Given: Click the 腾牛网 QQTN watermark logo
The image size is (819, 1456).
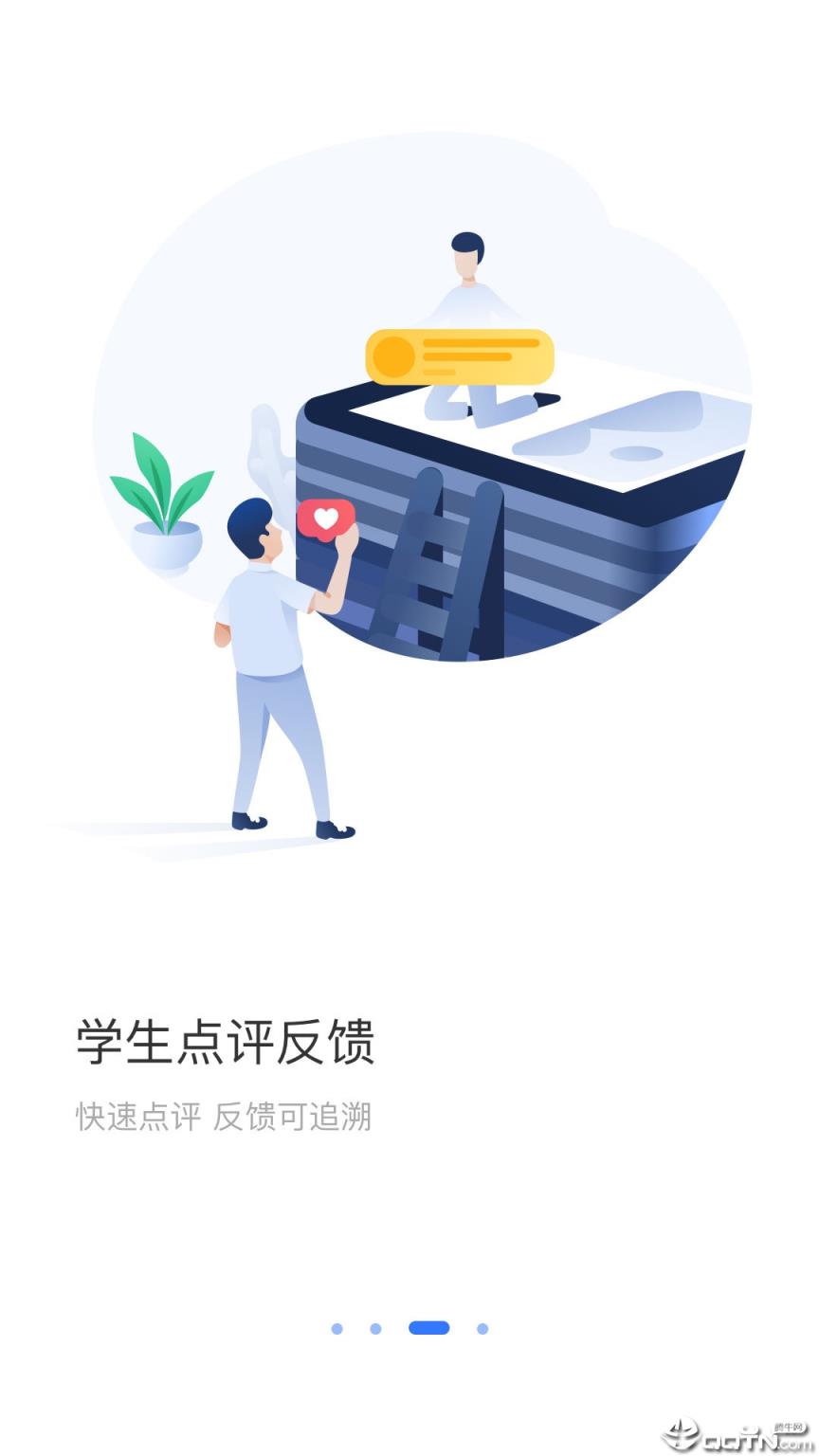Looking at the screenshot, I should (739, 1433).
